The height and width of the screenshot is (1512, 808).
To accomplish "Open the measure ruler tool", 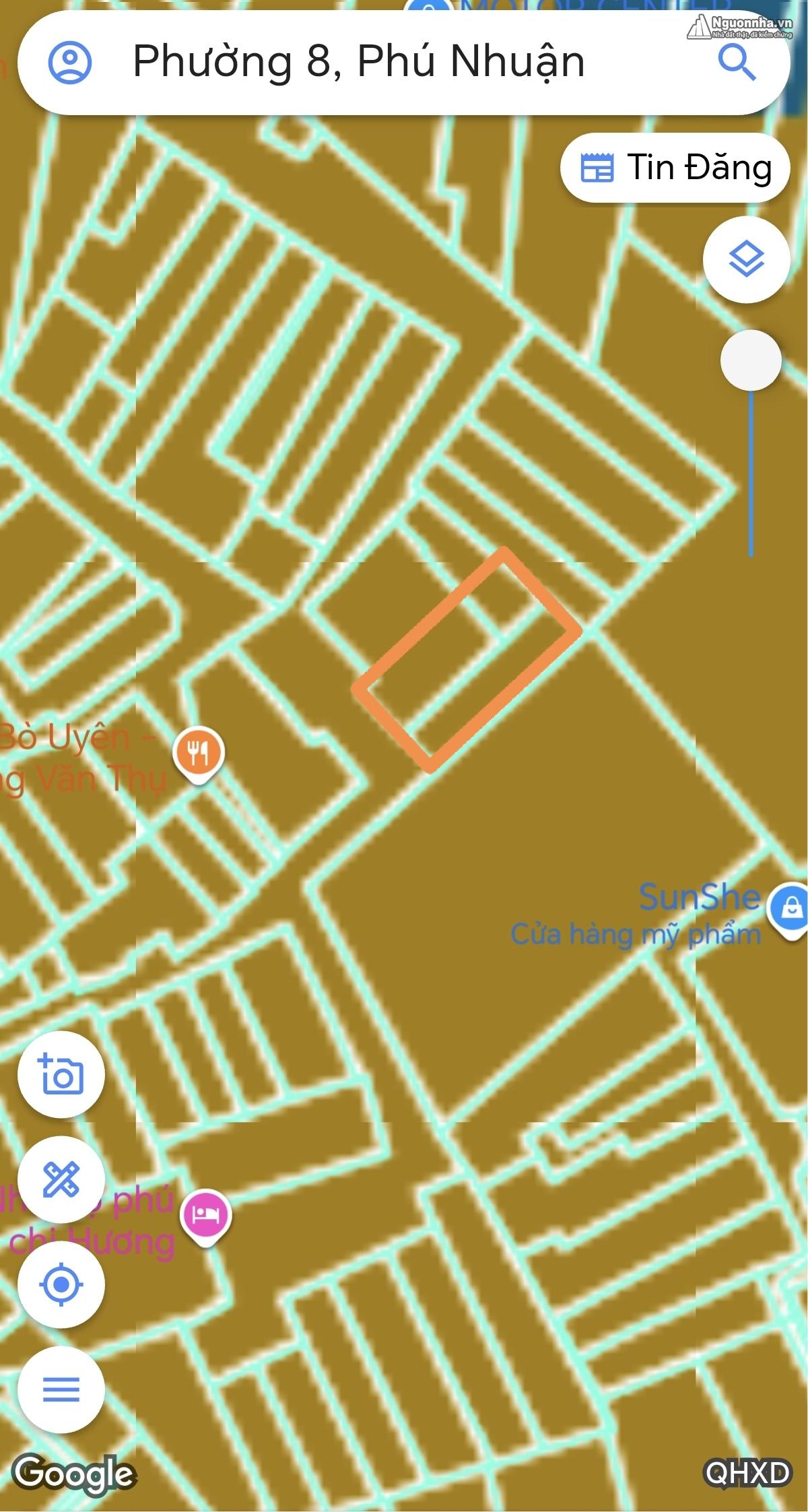I will click(x=61, y=1179).
